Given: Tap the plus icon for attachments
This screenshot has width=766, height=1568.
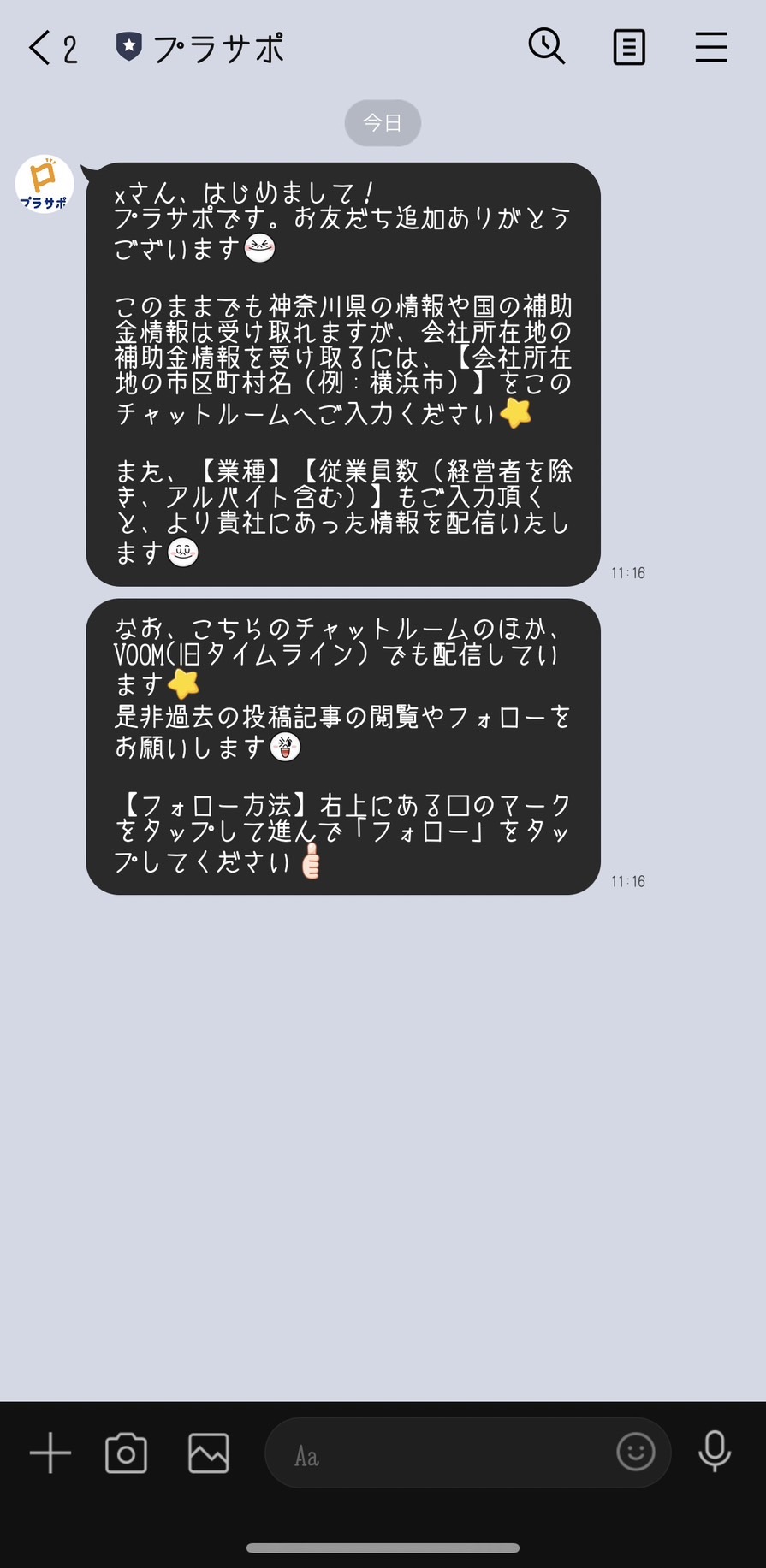Looking at the screenshot, I should pyautogui.click(x=50, y=1452).
